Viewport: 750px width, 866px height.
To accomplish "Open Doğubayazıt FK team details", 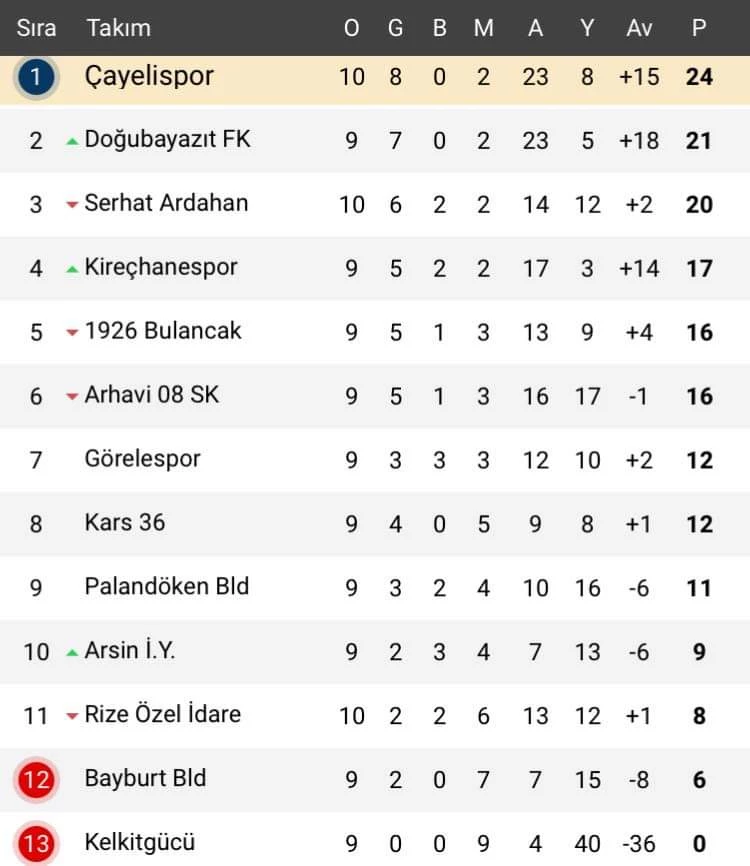I will pos(167,140).
